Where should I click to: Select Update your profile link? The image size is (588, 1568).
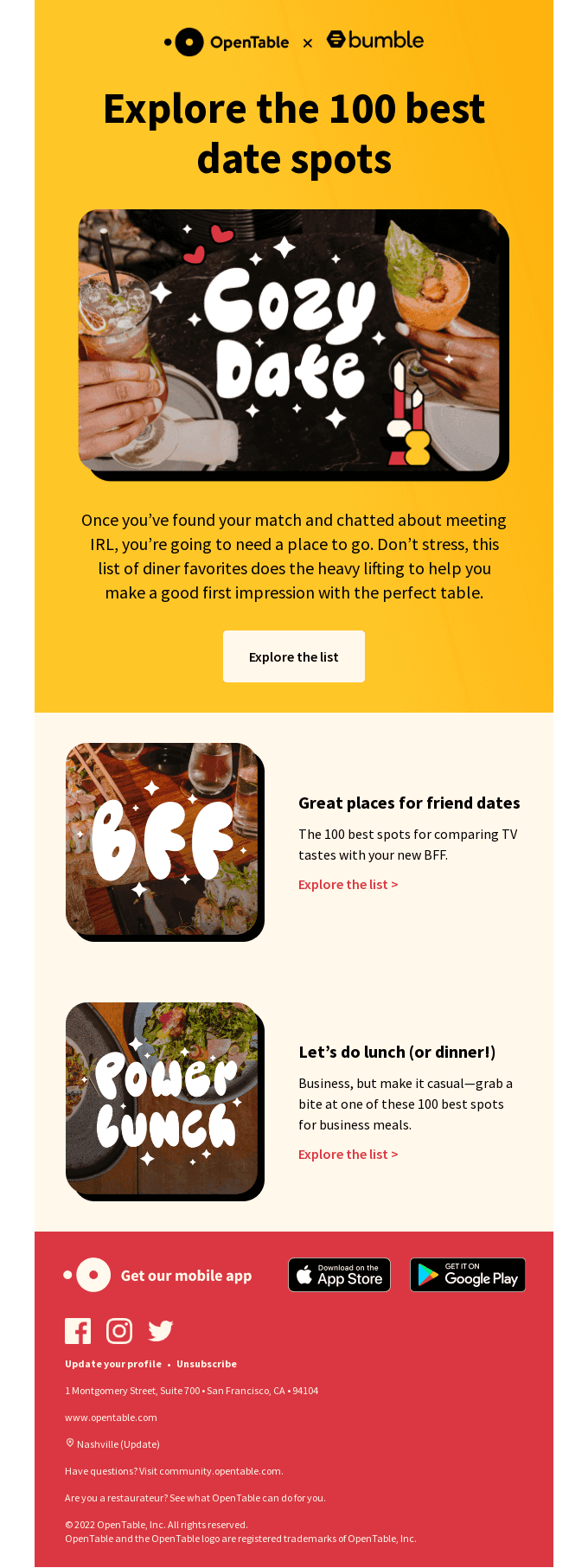coord(113,1364)
